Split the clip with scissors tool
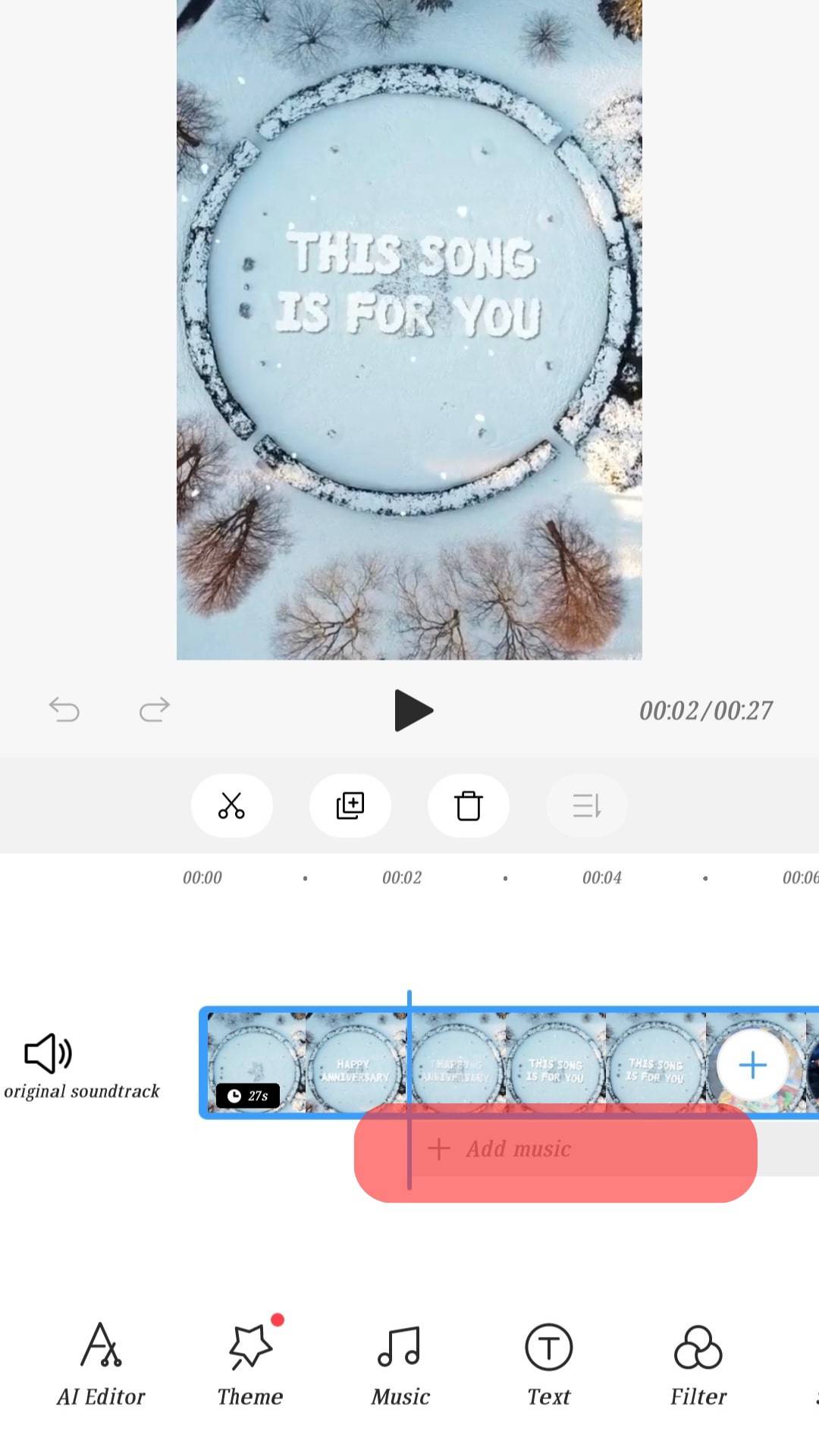Screen dimensions: 819x1456 231,805
